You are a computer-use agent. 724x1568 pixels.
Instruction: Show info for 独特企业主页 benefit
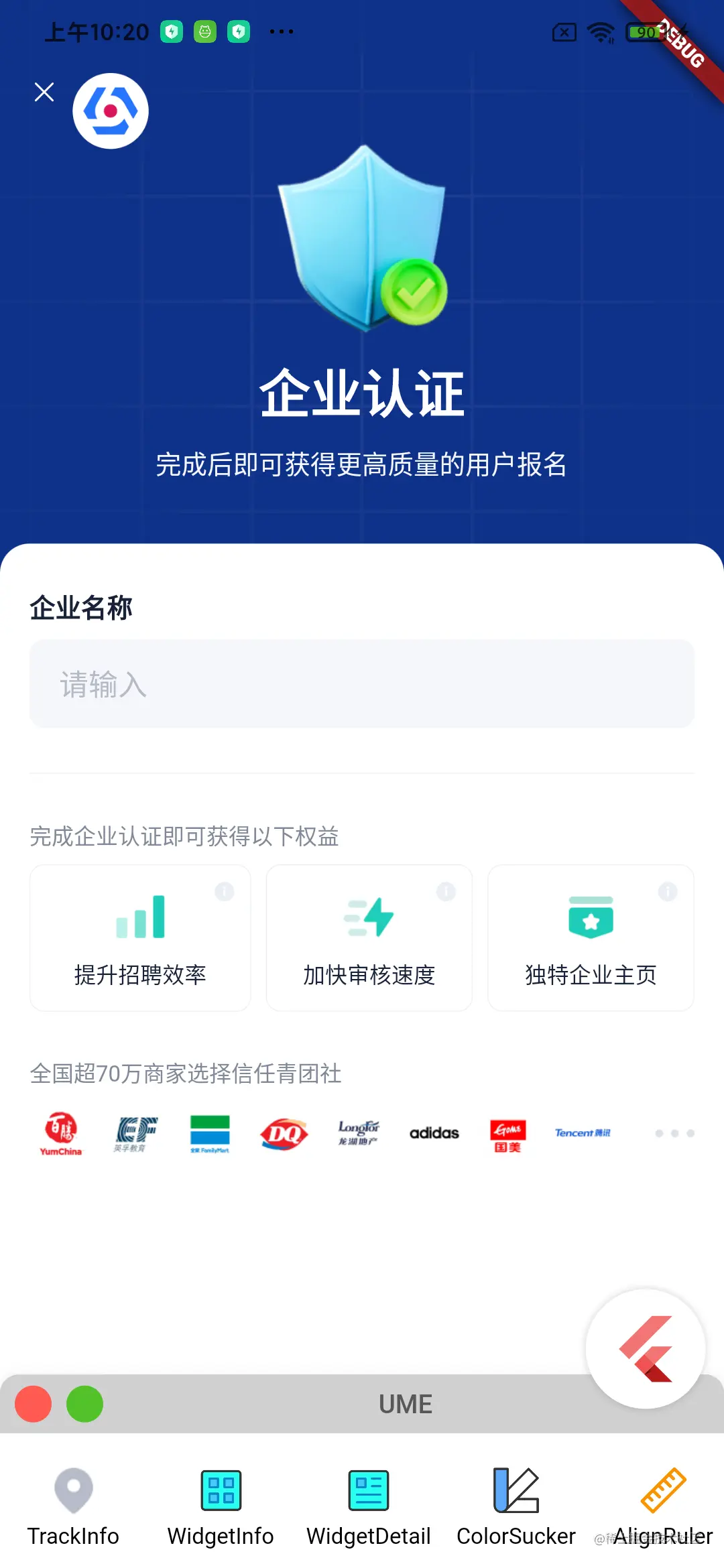click(x=668, y=892)
